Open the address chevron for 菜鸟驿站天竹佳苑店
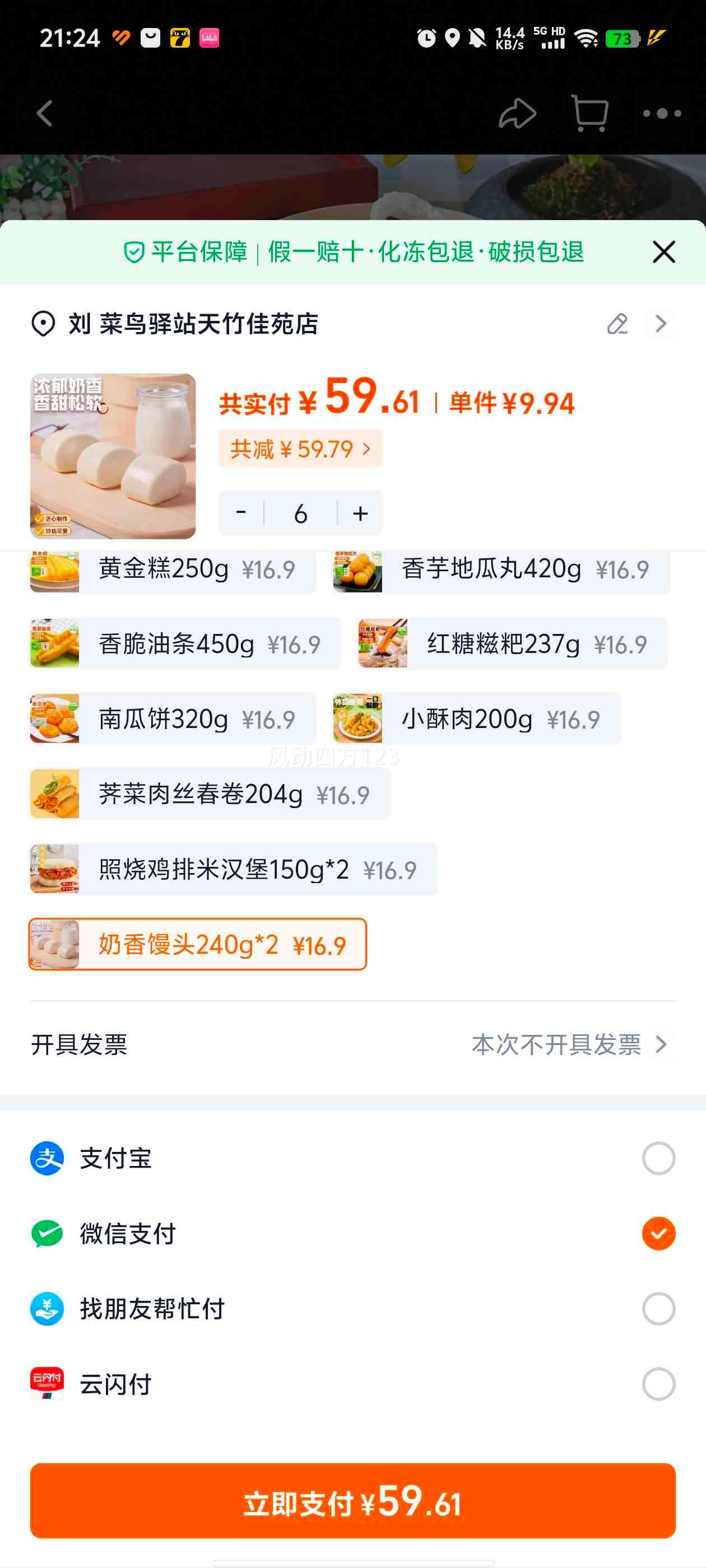 pyautogui.click(x=661, y=324)
